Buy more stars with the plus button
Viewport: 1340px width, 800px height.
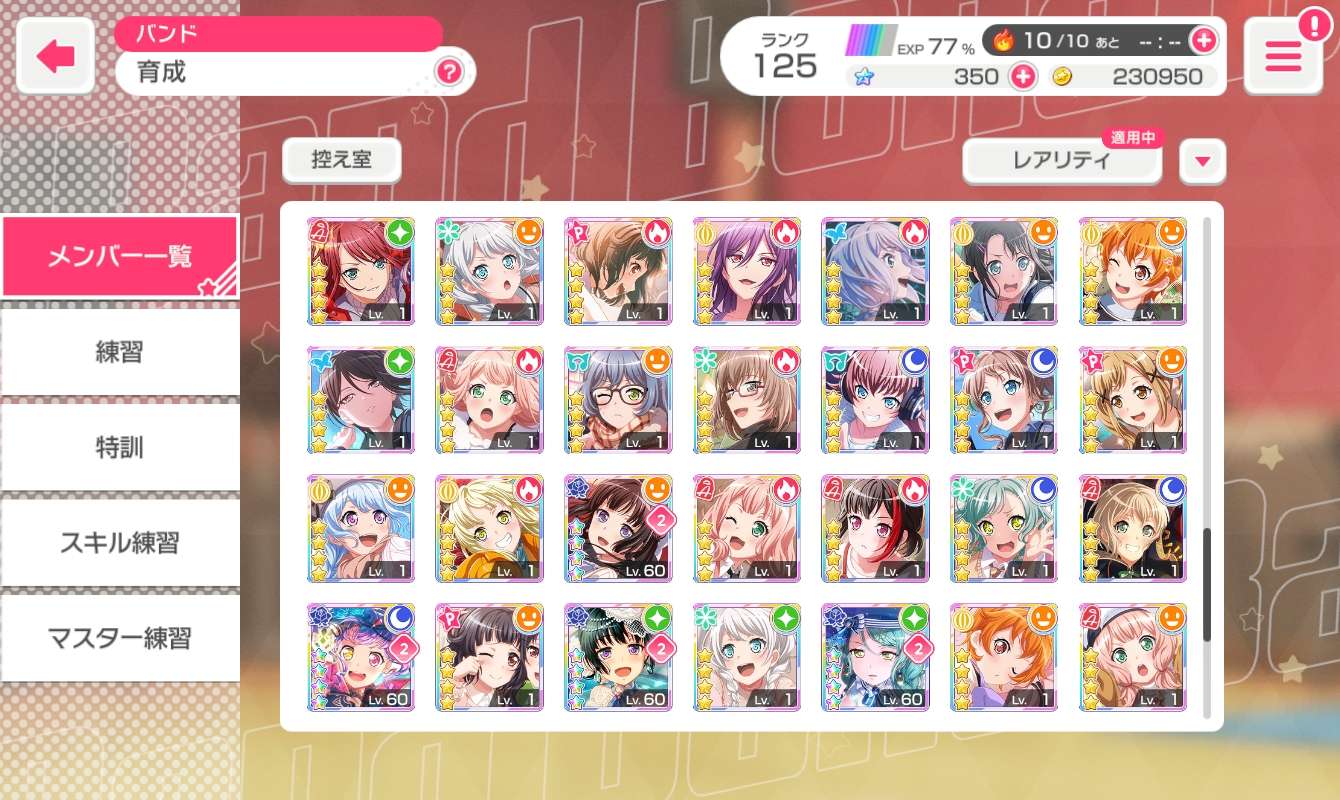coord(1022,77)
